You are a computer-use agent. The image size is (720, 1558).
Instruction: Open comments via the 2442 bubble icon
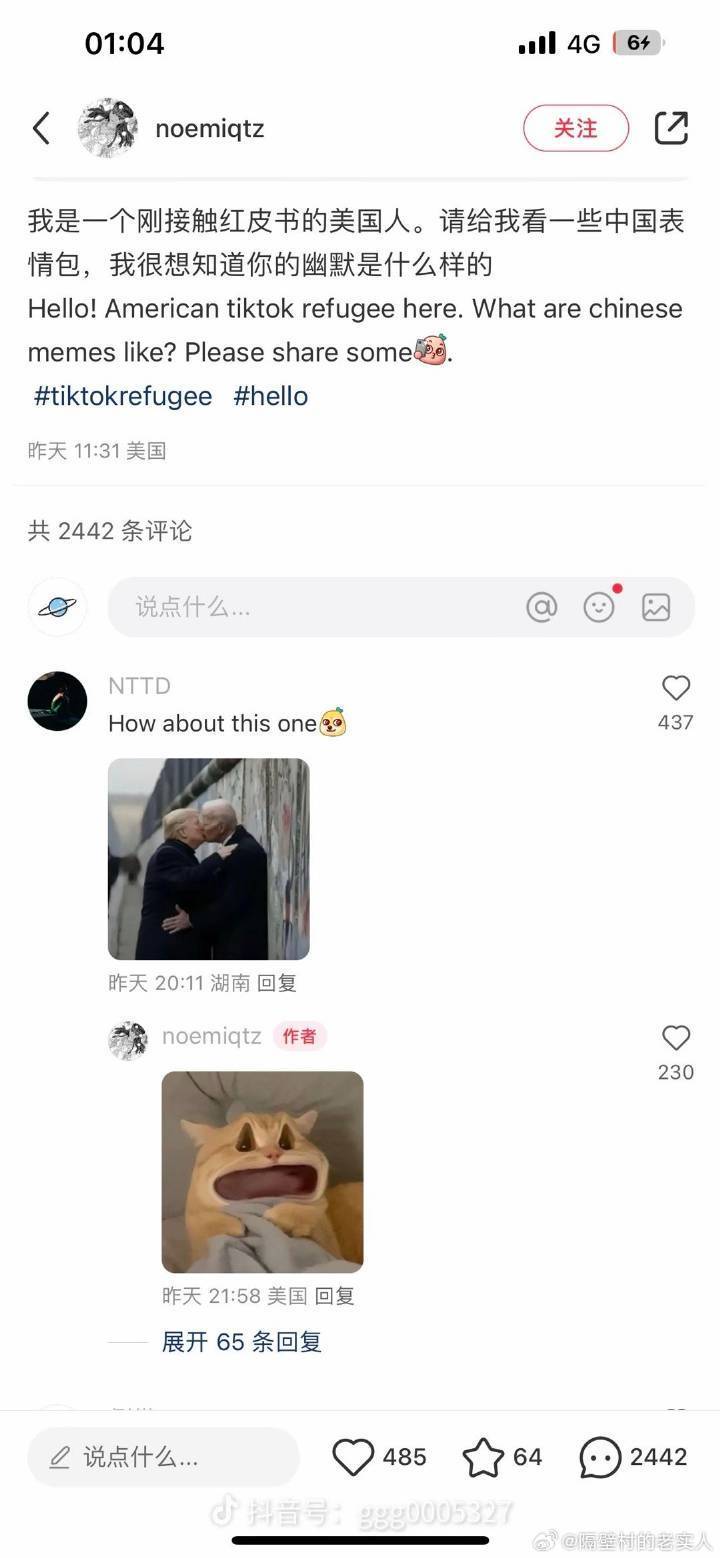600,1458
